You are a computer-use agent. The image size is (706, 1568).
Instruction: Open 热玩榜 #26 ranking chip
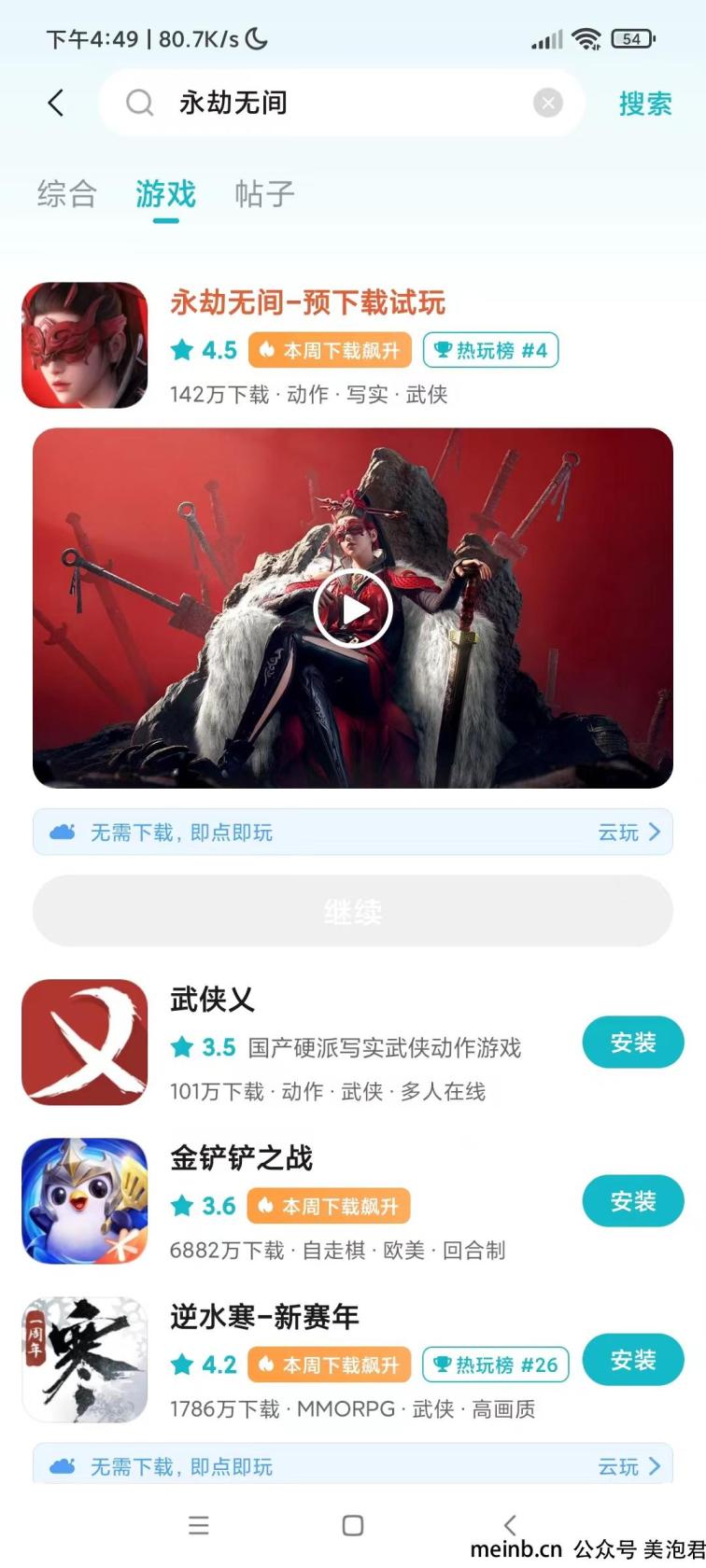click(495, 1365)
